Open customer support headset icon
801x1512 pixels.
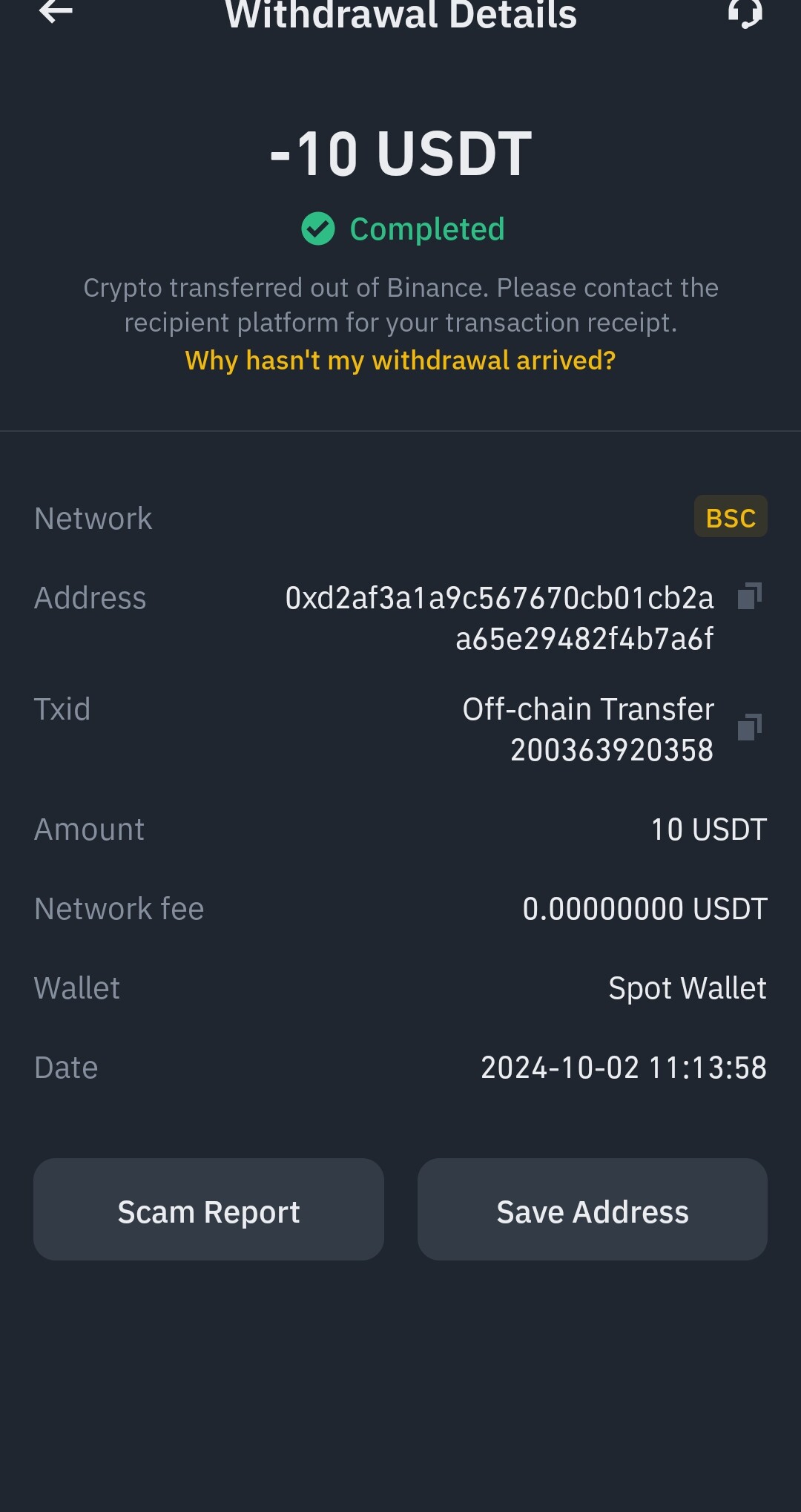[x=745, y=12]
